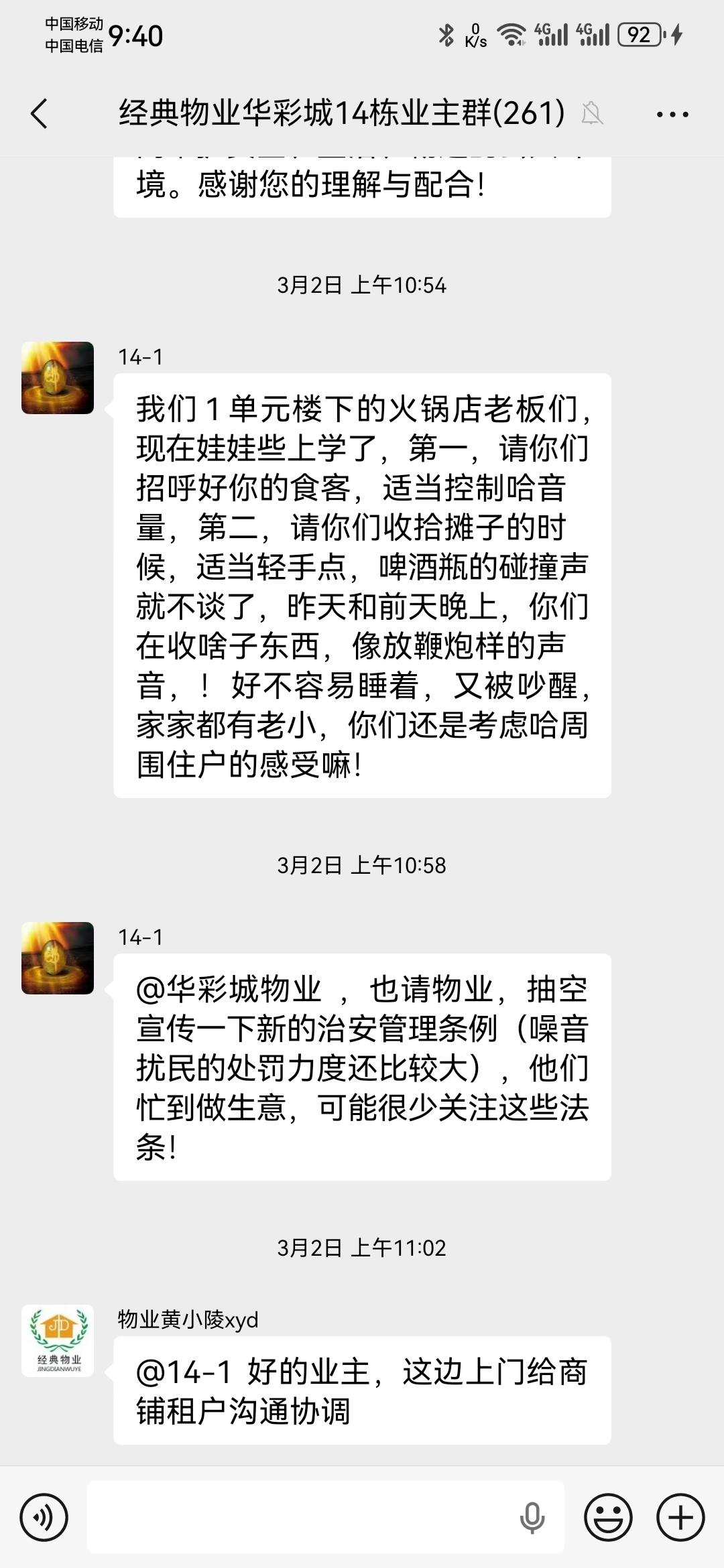View profile of 物业黄小陵xyd via avatar
Viewport: 724px width, 1568px height.
click(x=58, y=1341)
